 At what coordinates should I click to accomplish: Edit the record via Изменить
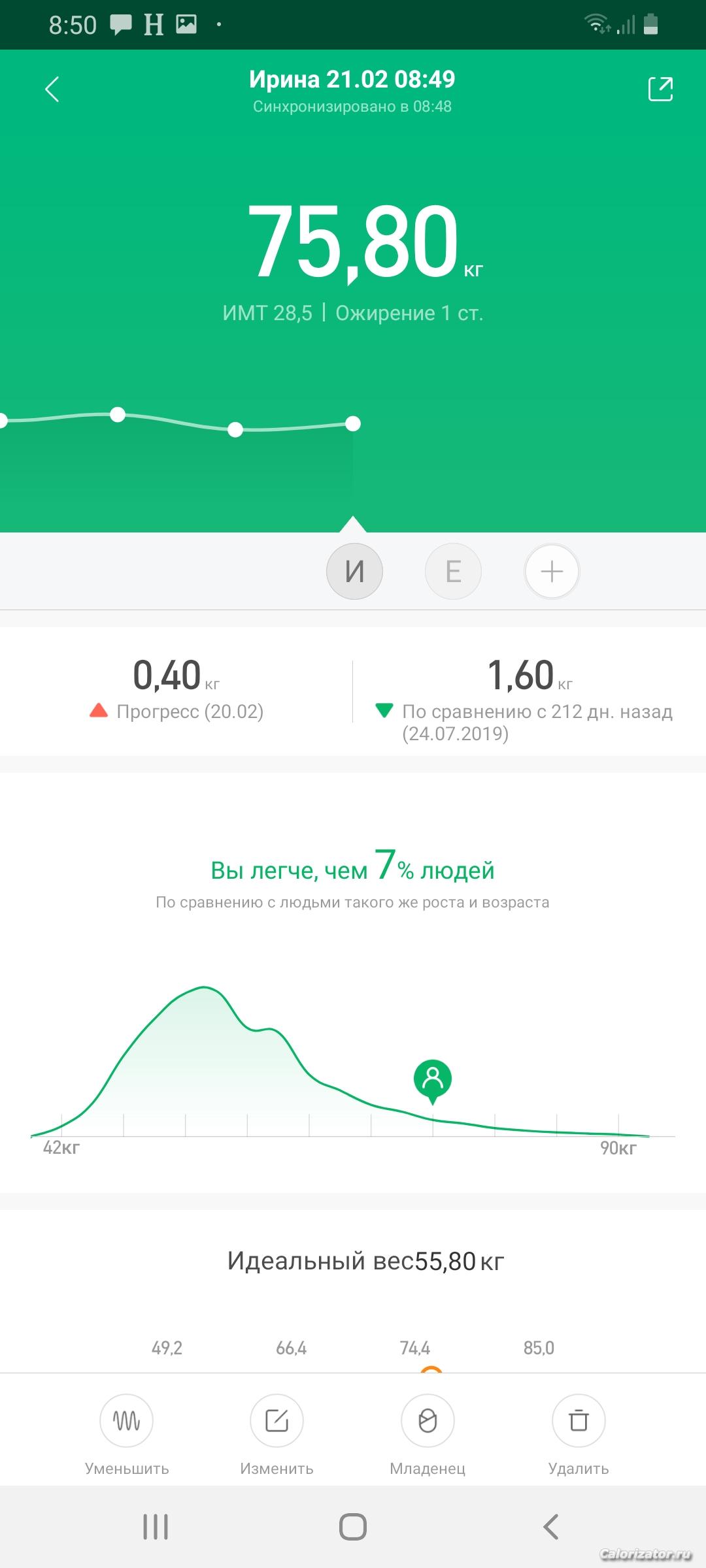[x=277, y=1420]
